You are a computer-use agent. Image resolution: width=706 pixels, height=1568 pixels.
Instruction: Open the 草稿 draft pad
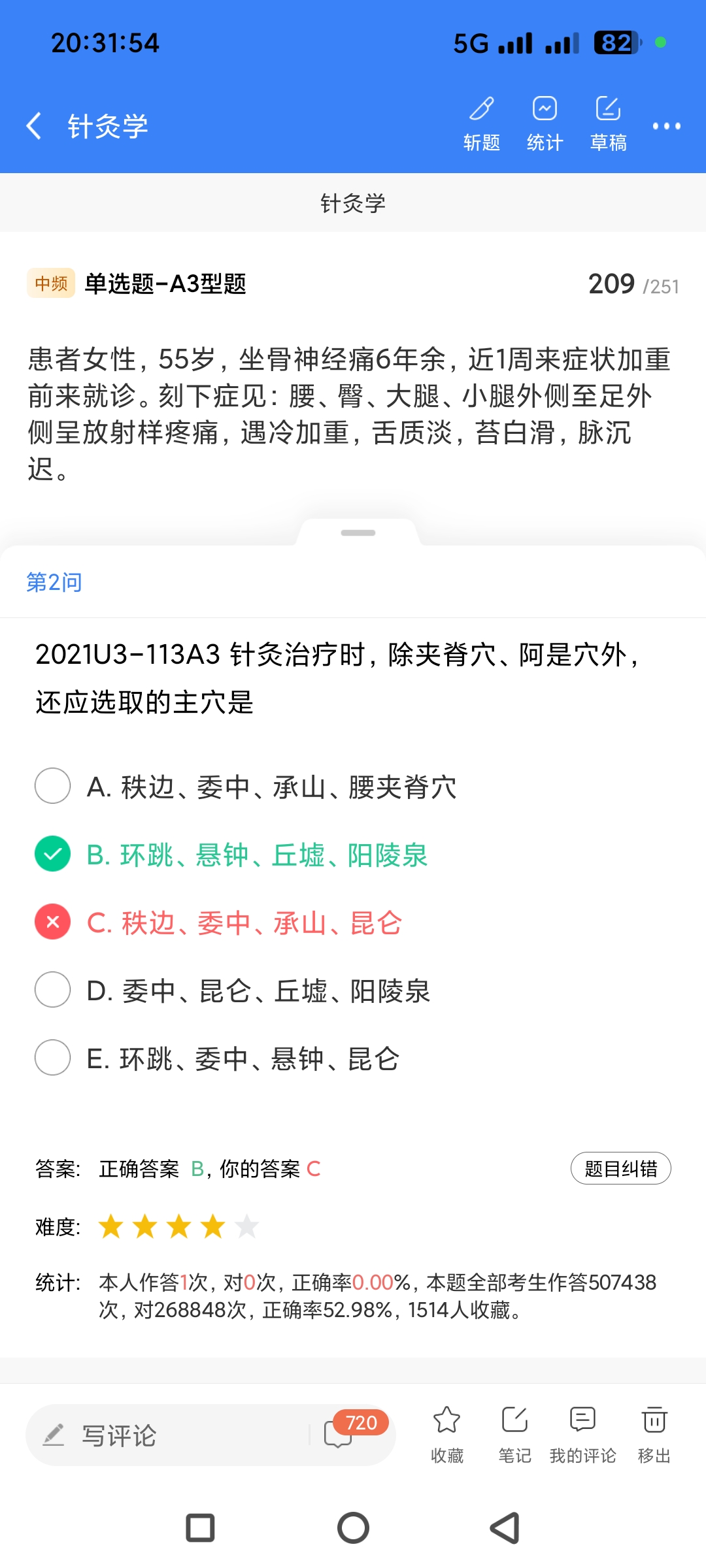point(608,123)
